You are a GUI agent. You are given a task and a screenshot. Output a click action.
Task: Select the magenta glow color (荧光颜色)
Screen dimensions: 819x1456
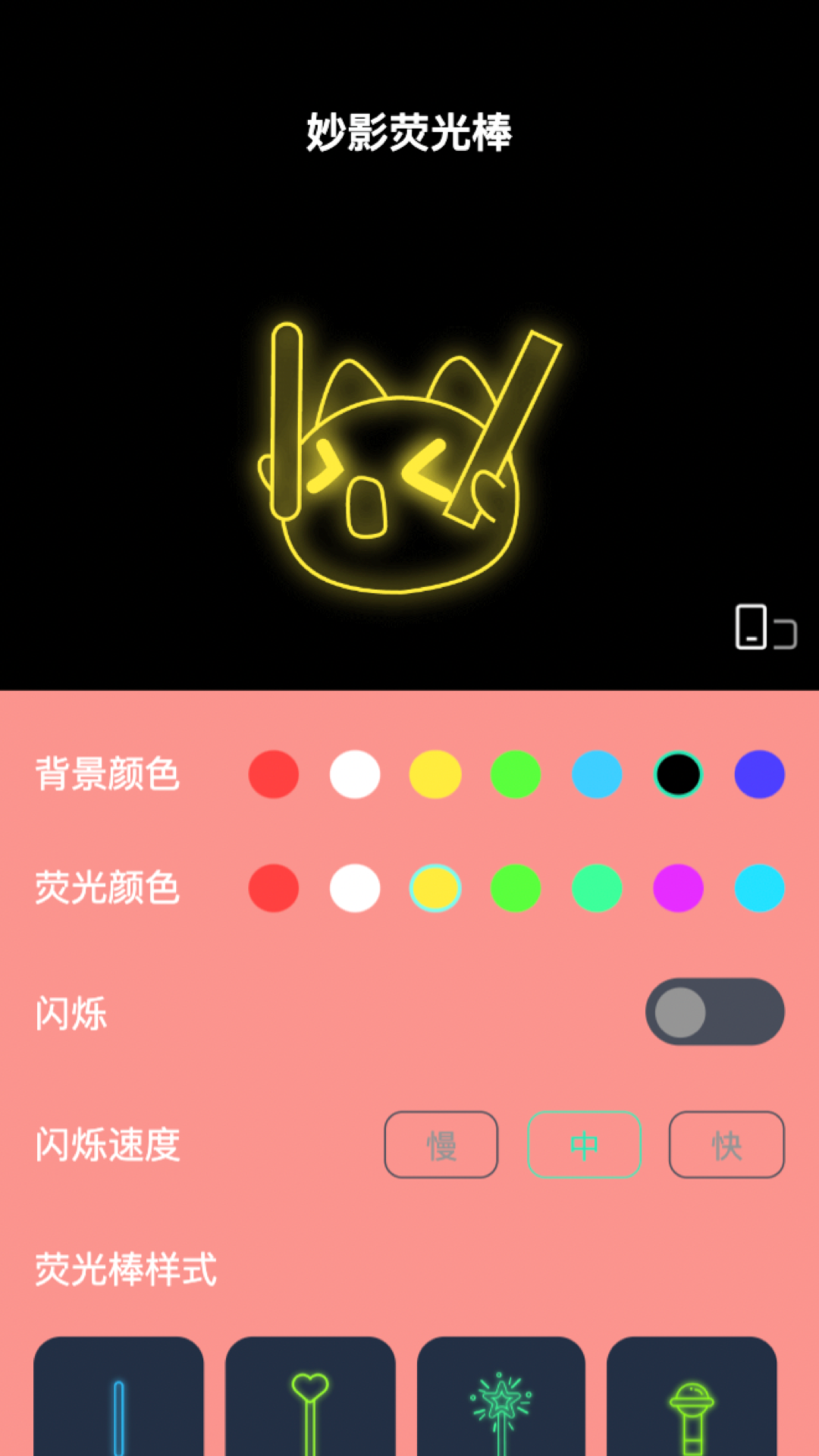(678, 888)
